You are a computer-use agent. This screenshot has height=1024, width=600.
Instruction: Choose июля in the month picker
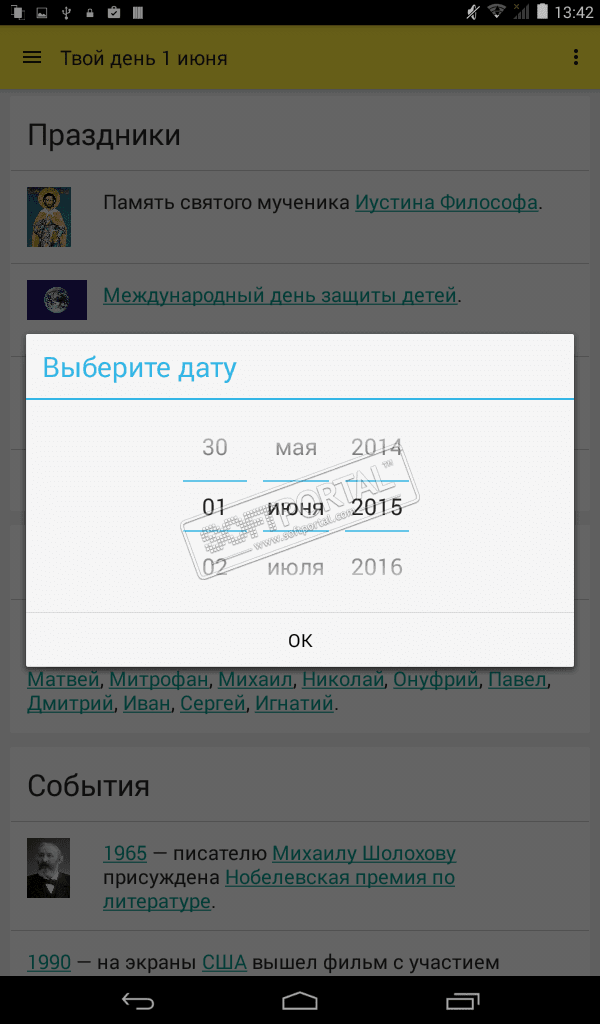(x=296, y=567)
